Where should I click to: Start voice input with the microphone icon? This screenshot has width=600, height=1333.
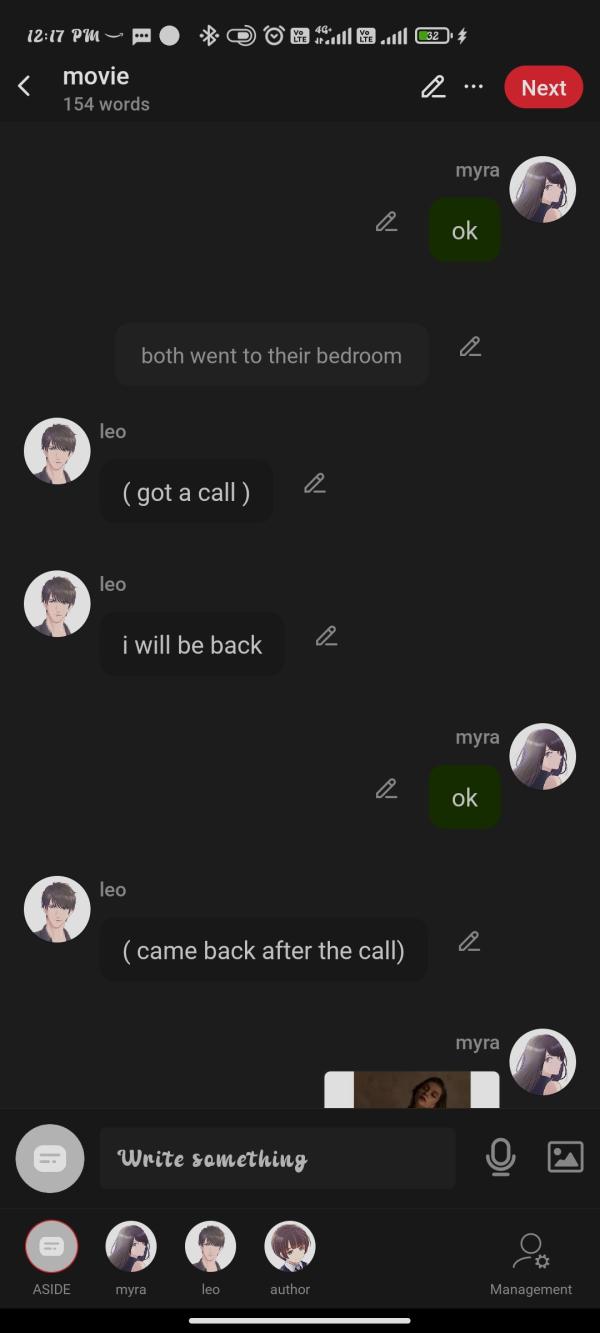500,1157
